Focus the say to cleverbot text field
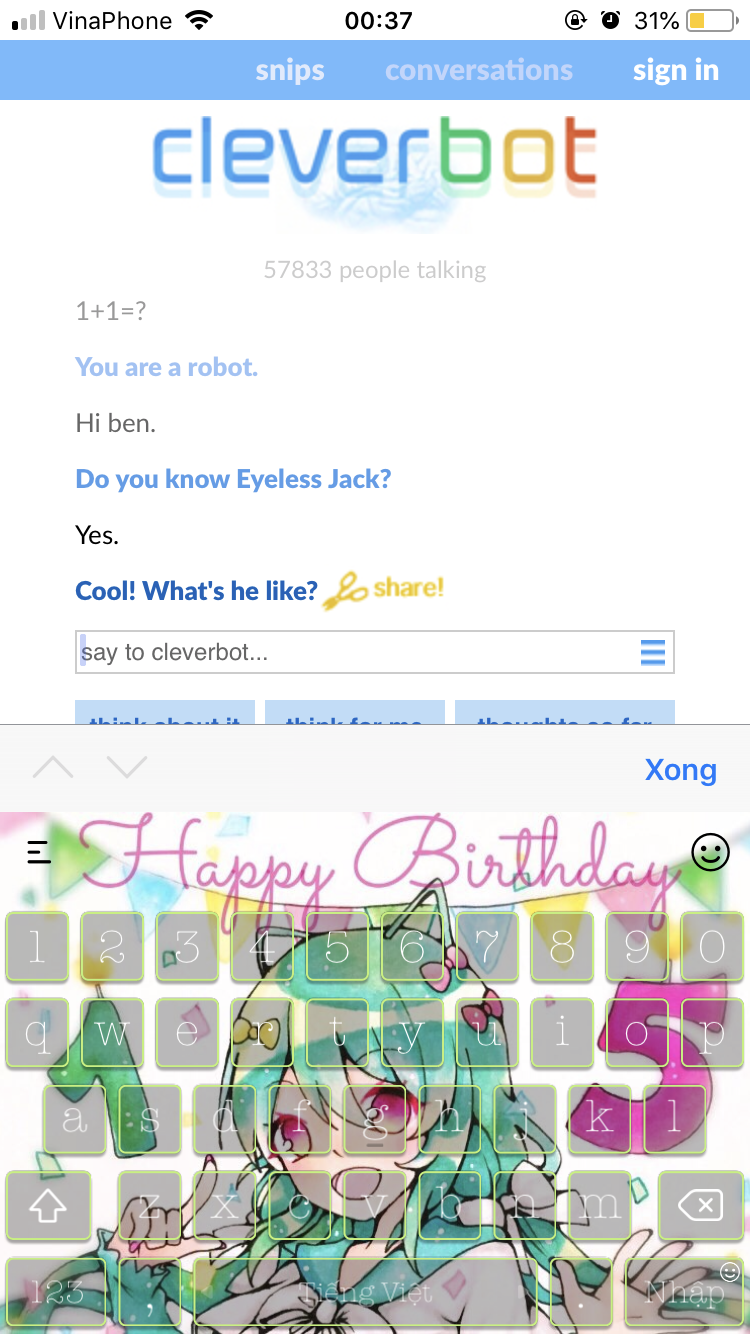Screen dimensions: 750x1334 pyautogui.click(x=355, y=653)
